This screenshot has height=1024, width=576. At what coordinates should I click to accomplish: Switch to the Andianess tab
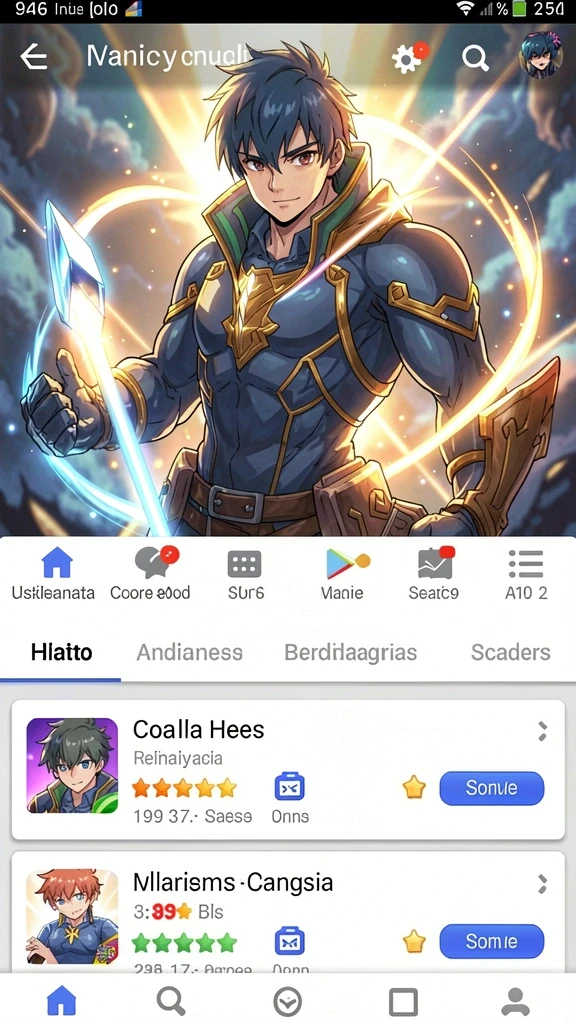(x=189, y=652)
